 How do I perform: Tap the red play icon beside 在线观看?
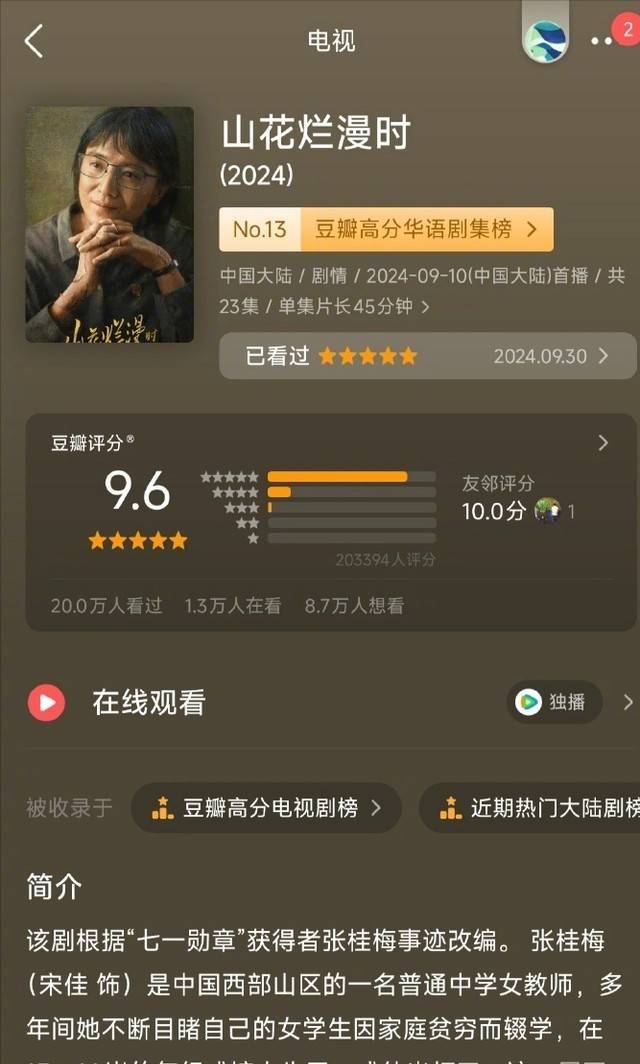(46, 702)
